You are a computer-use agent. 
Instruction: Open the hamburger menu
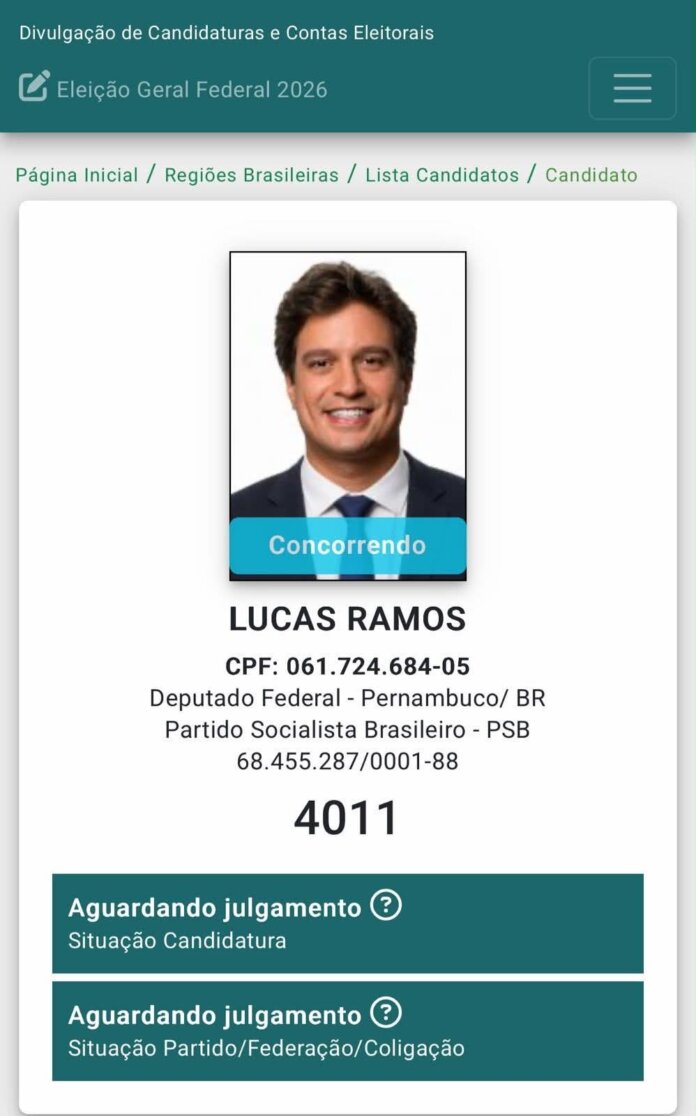[x=632, y=88]
